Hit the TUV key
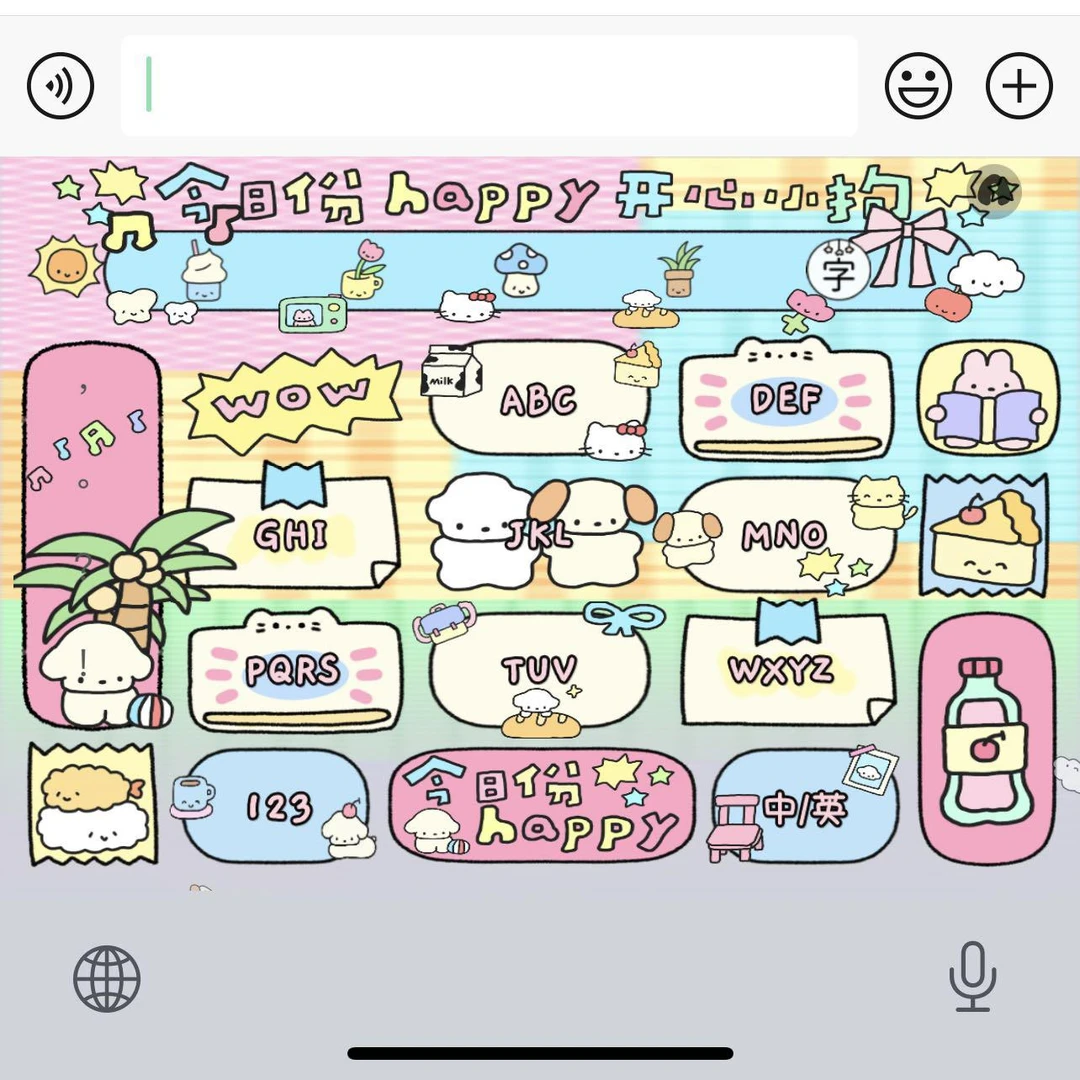This screenshot has height=1080, width=1080. tap(540, 670)
